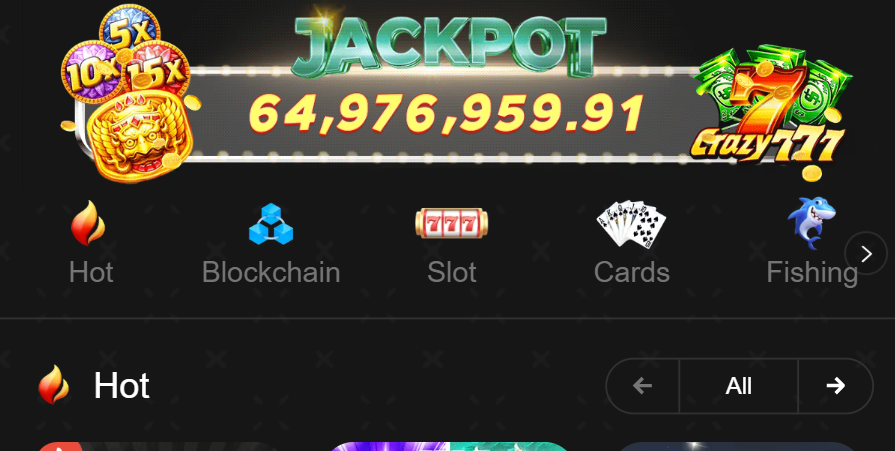The width and height of the screenshot is (895, 451).
Task: Switch to the Blockchain category
Action: click(x=271, y=243)
